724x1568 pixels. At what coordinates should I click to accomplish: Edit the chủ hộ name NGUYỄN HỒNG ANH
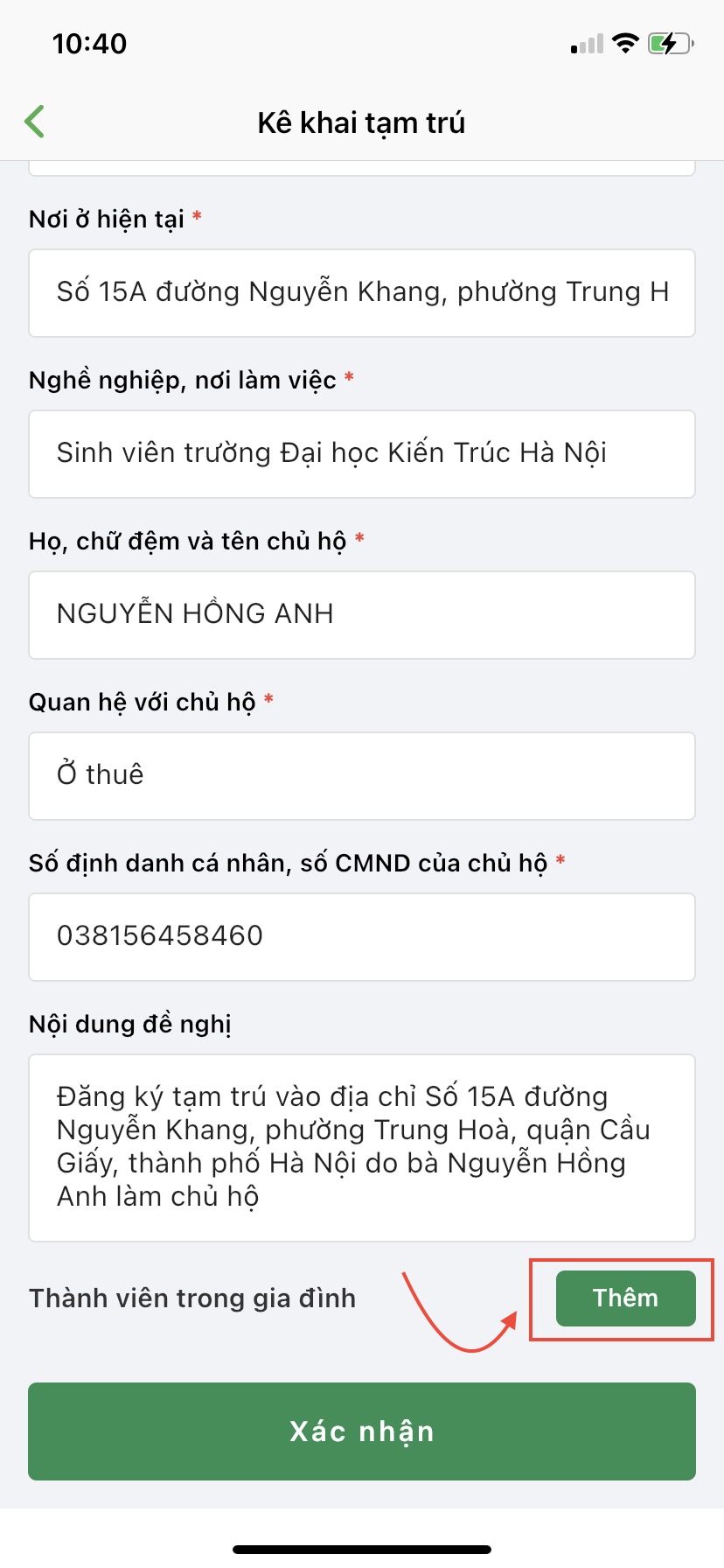[x=362, y=615]
